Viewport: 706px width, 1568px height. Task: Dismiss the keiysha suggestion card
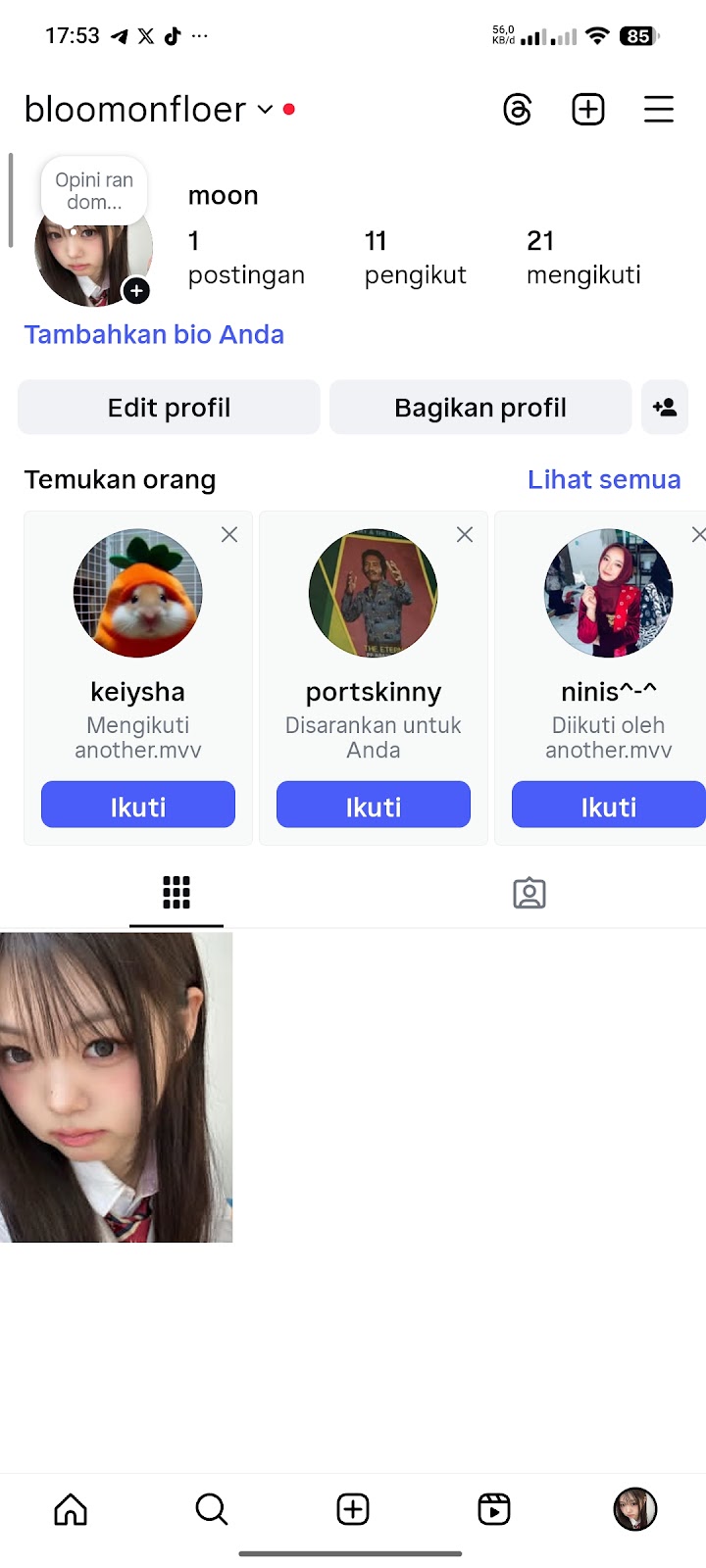(229, 534)
